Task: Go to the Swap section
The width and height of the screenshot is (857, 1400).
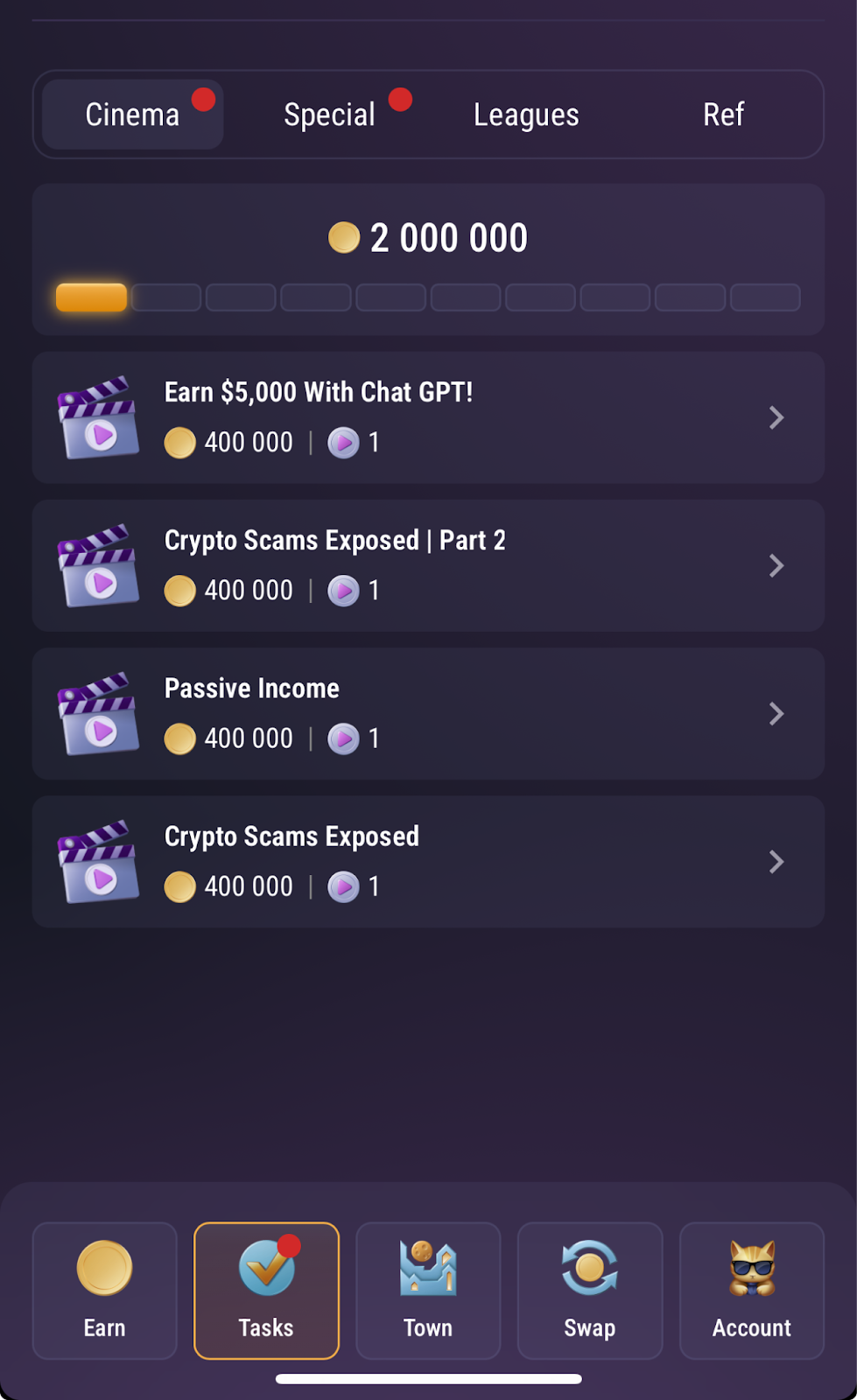Action: click(590, 1290)
